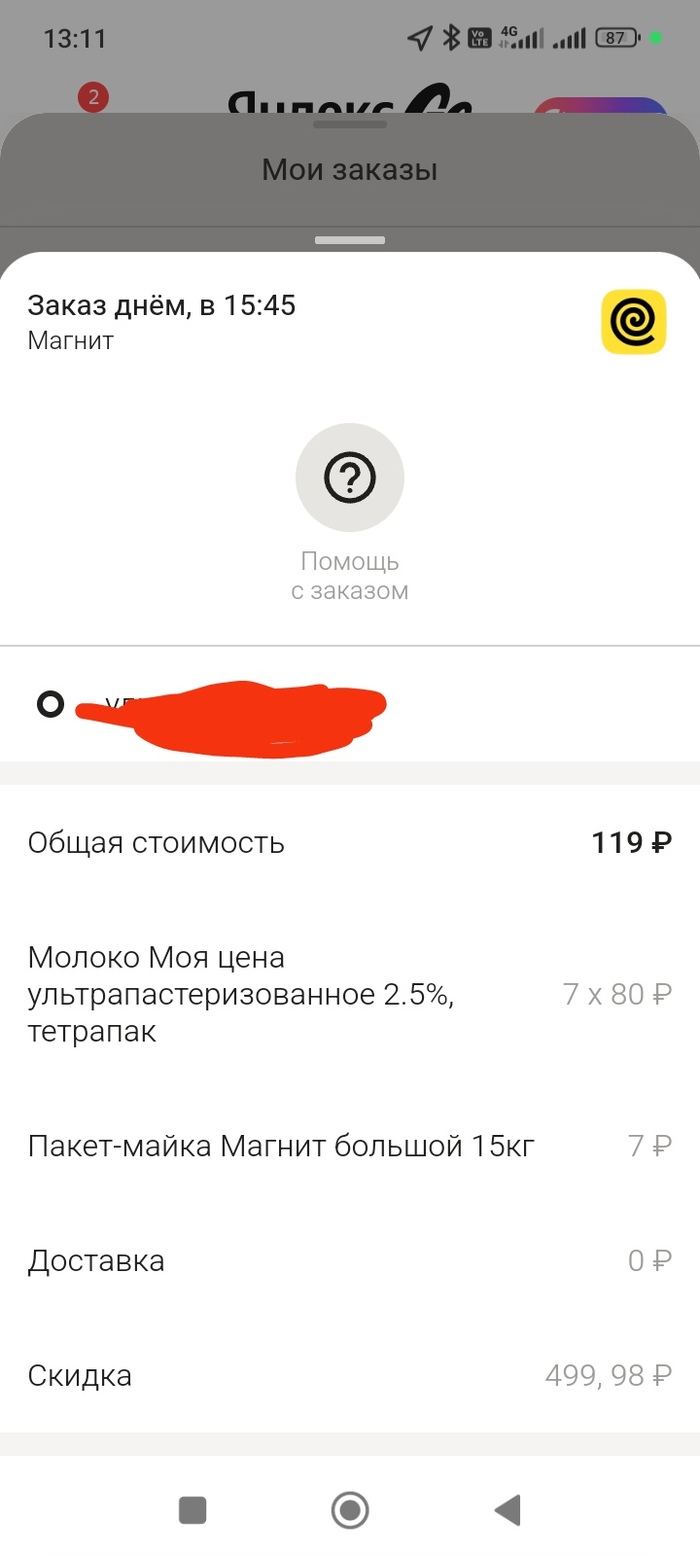Open help with the order
Viewport: 700px width, 1556px height.
point(350,479)
